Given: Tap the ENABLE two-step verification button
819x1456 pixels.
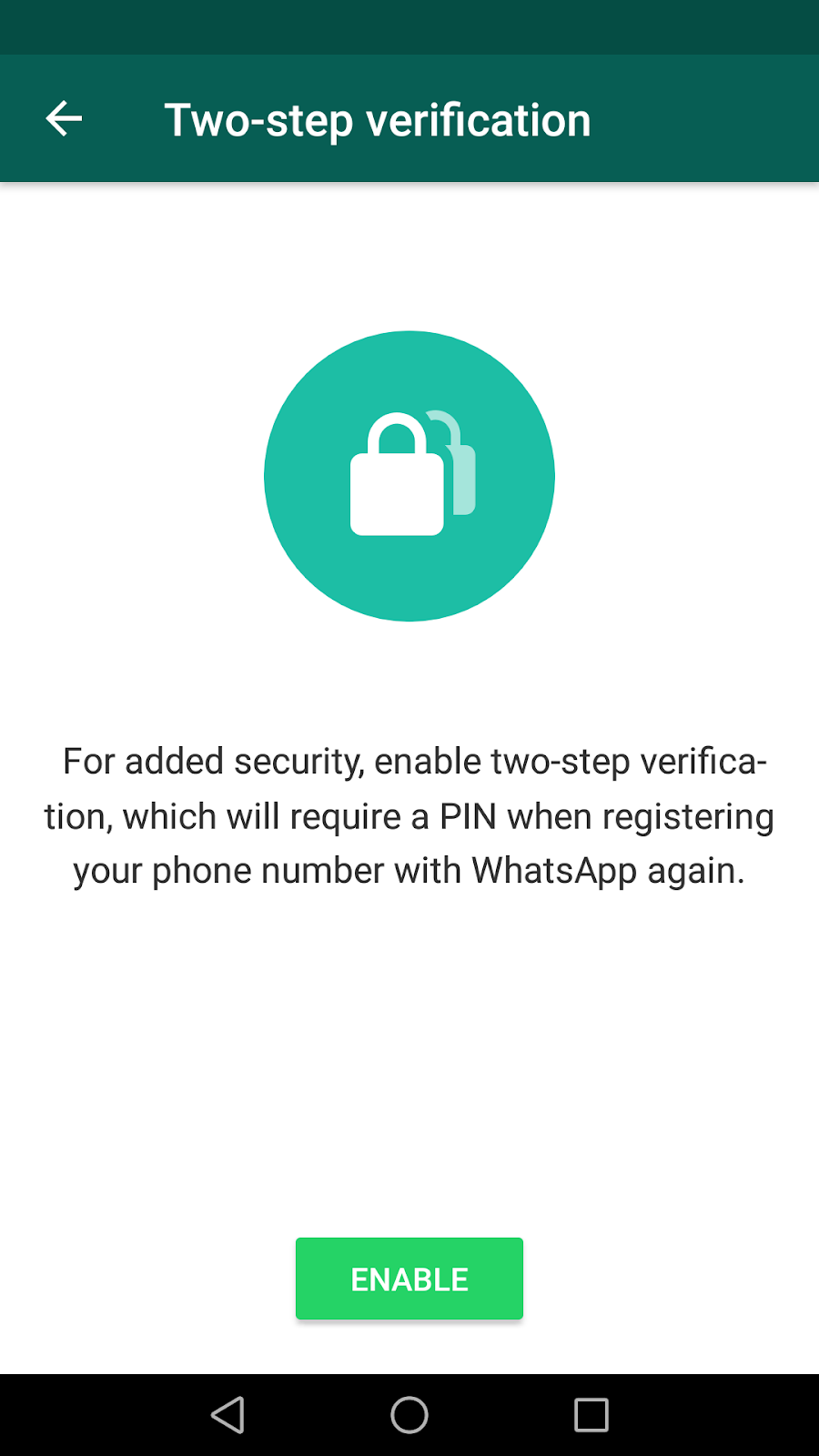Looking at the screenshot, I should [x=409, y=1279].
